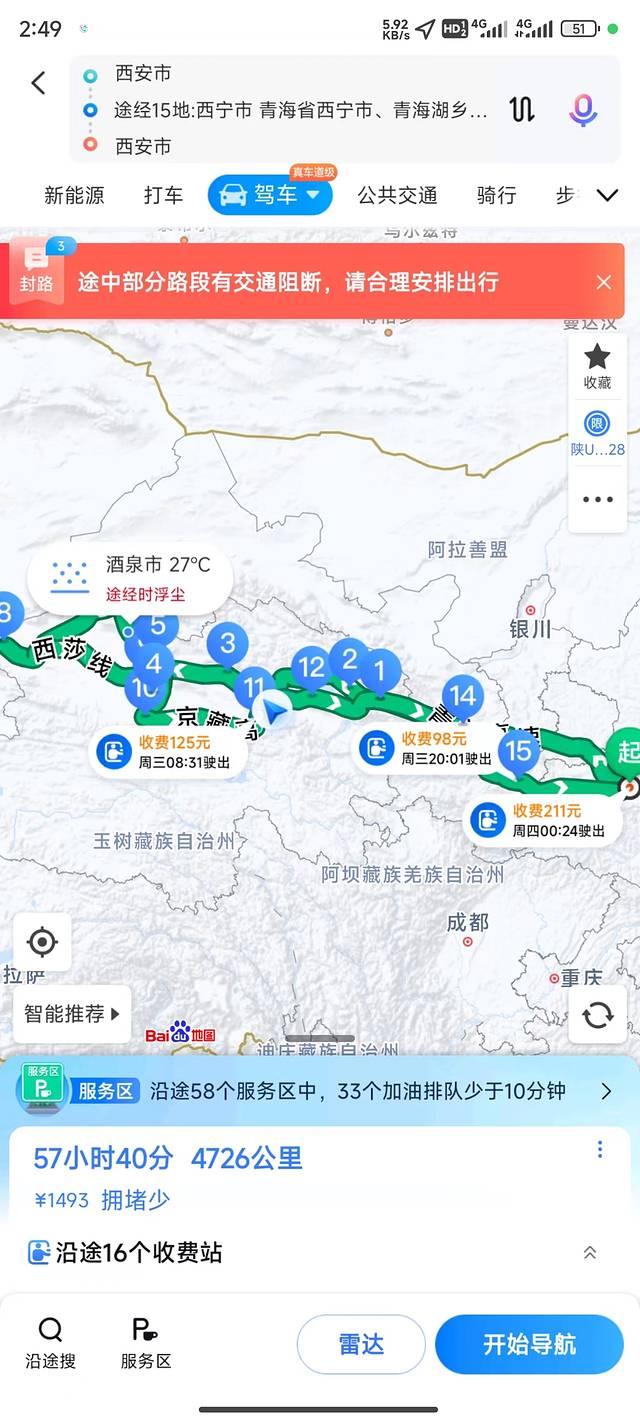This screenshot has height=1422, width=640.
Task: Refresh the route with the reload icon
Action: (x=598, y=1015)
